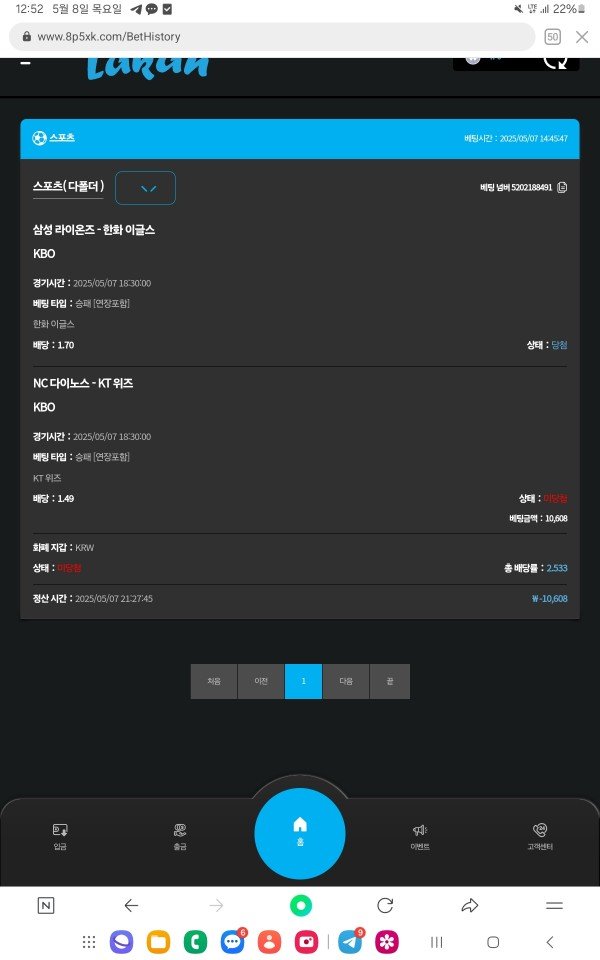Open the events (이벤트) tab
This screenshot has width=600, height=960.
tap(420, 837)
